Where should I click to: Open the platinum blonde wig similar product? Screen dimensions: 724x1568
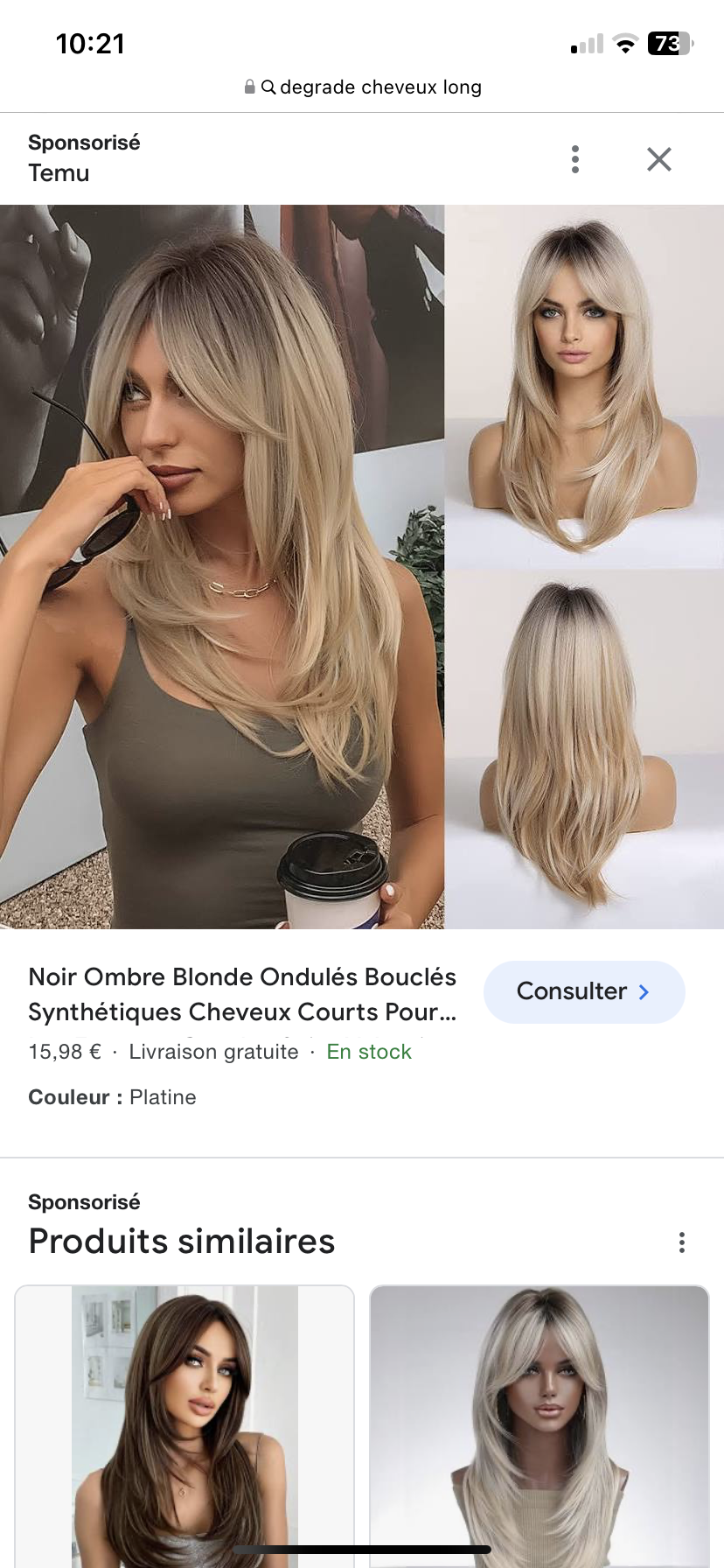(x=539, y=1424)
